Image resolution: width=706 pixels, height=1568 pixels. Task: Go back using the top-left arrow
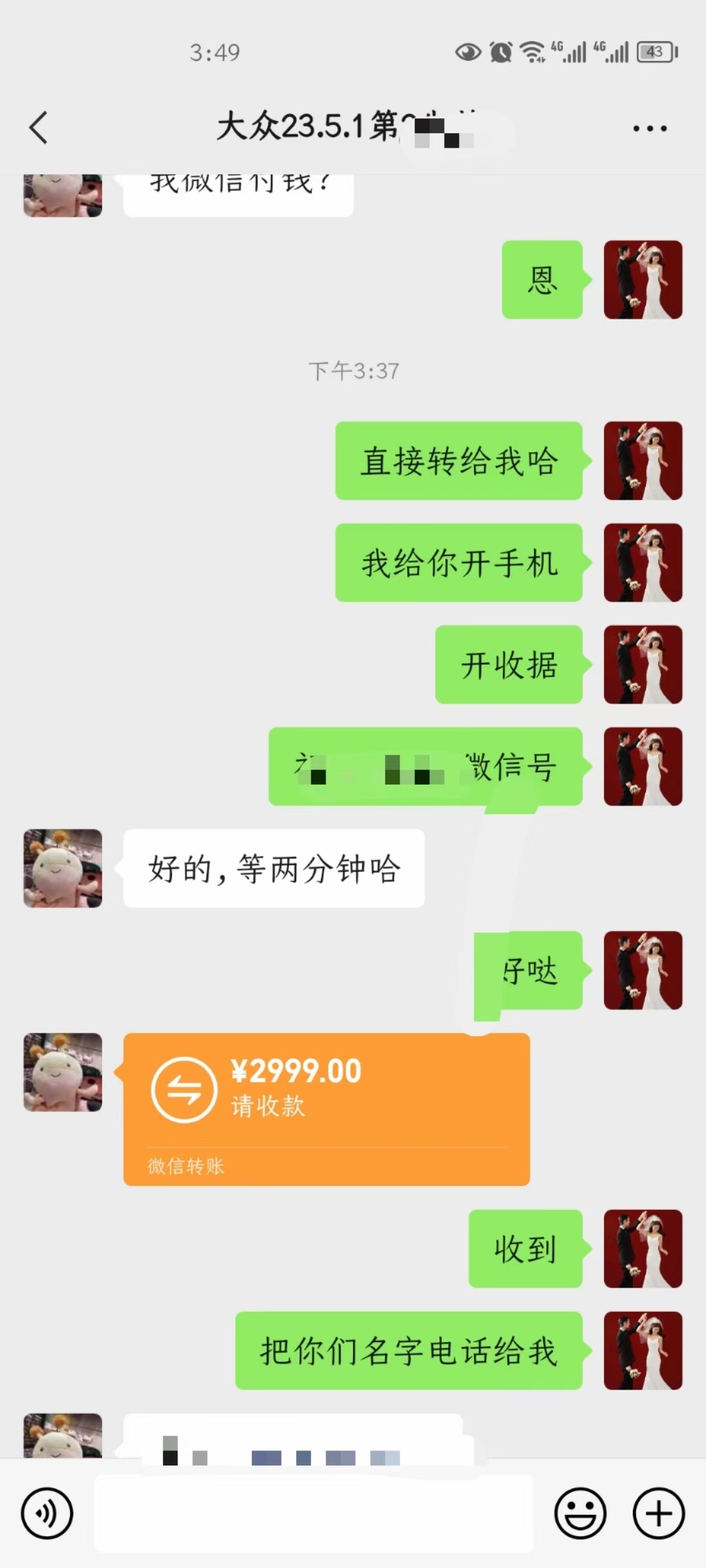pyautogui.click(x=39, y=127)
